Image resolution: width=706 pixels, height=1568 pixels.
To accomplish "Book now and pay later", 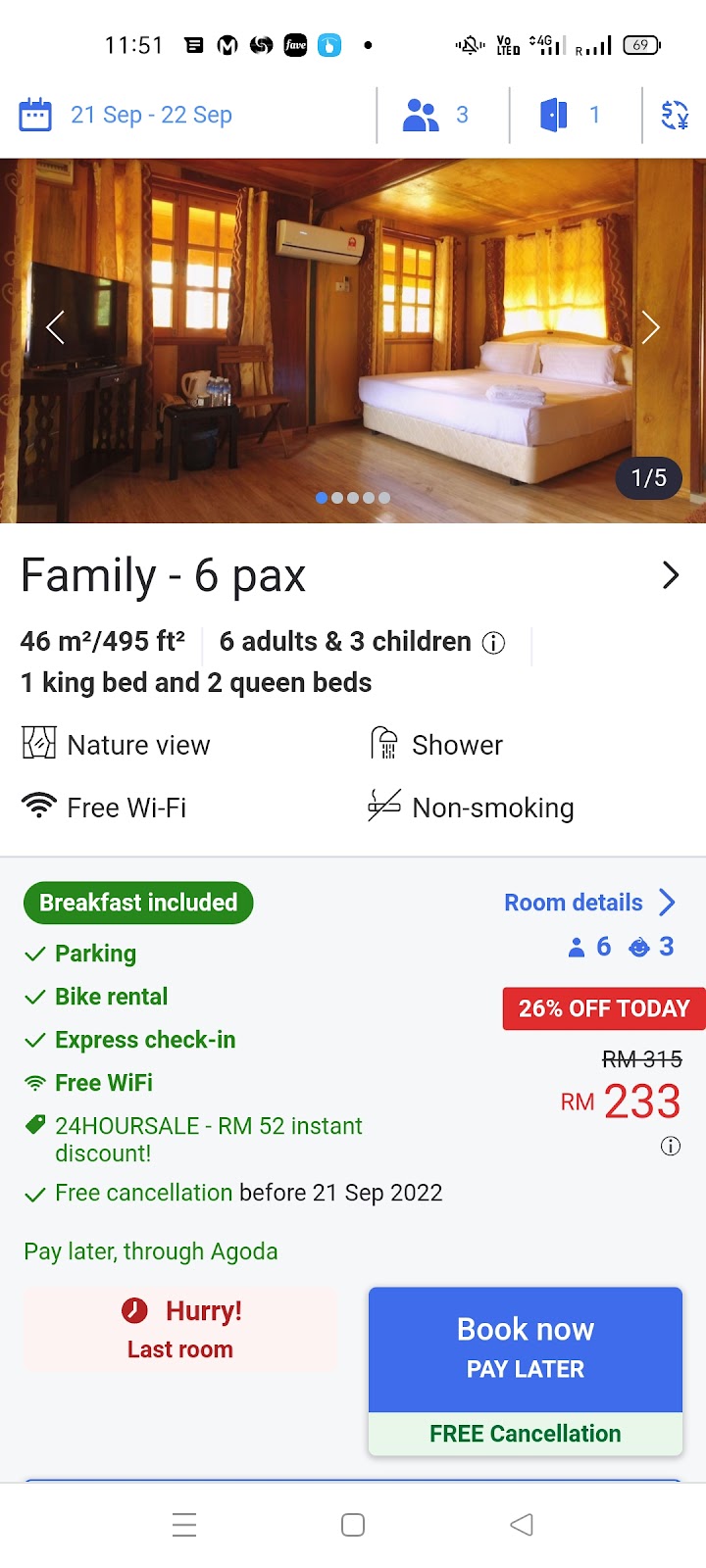I will 525,1348.
